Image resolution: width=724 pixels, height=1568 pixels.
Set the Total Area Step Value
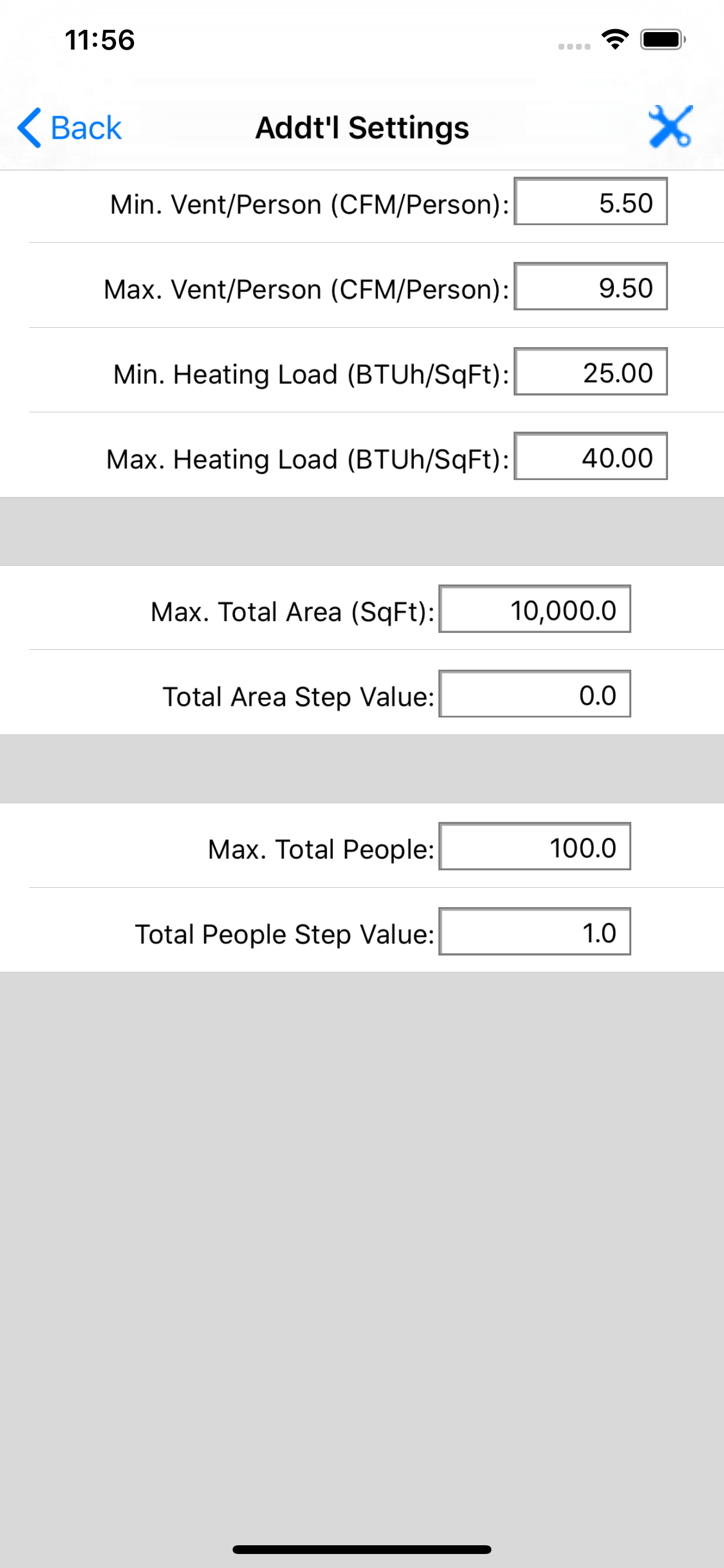534,694
